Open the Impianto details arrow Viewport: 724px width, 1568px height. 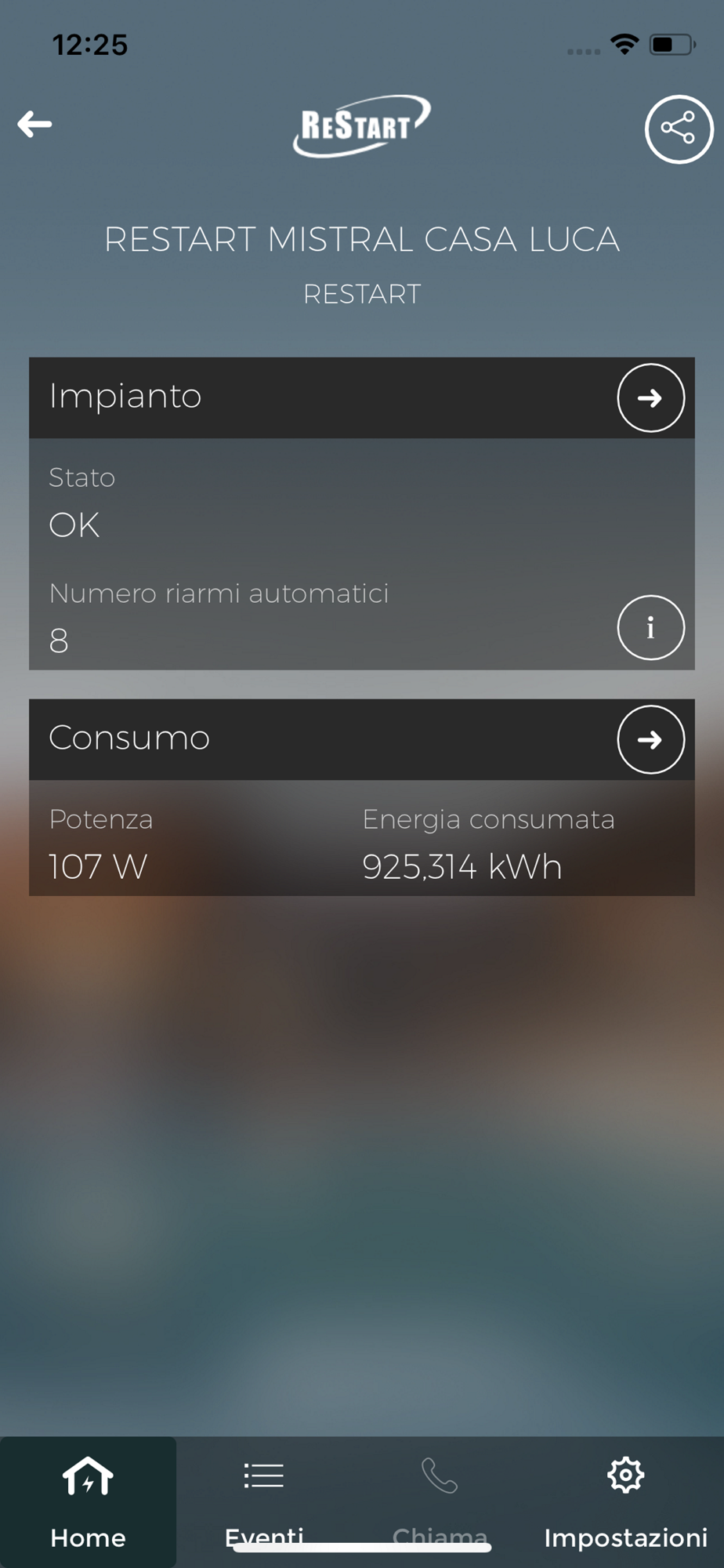(x=650, y=398)
